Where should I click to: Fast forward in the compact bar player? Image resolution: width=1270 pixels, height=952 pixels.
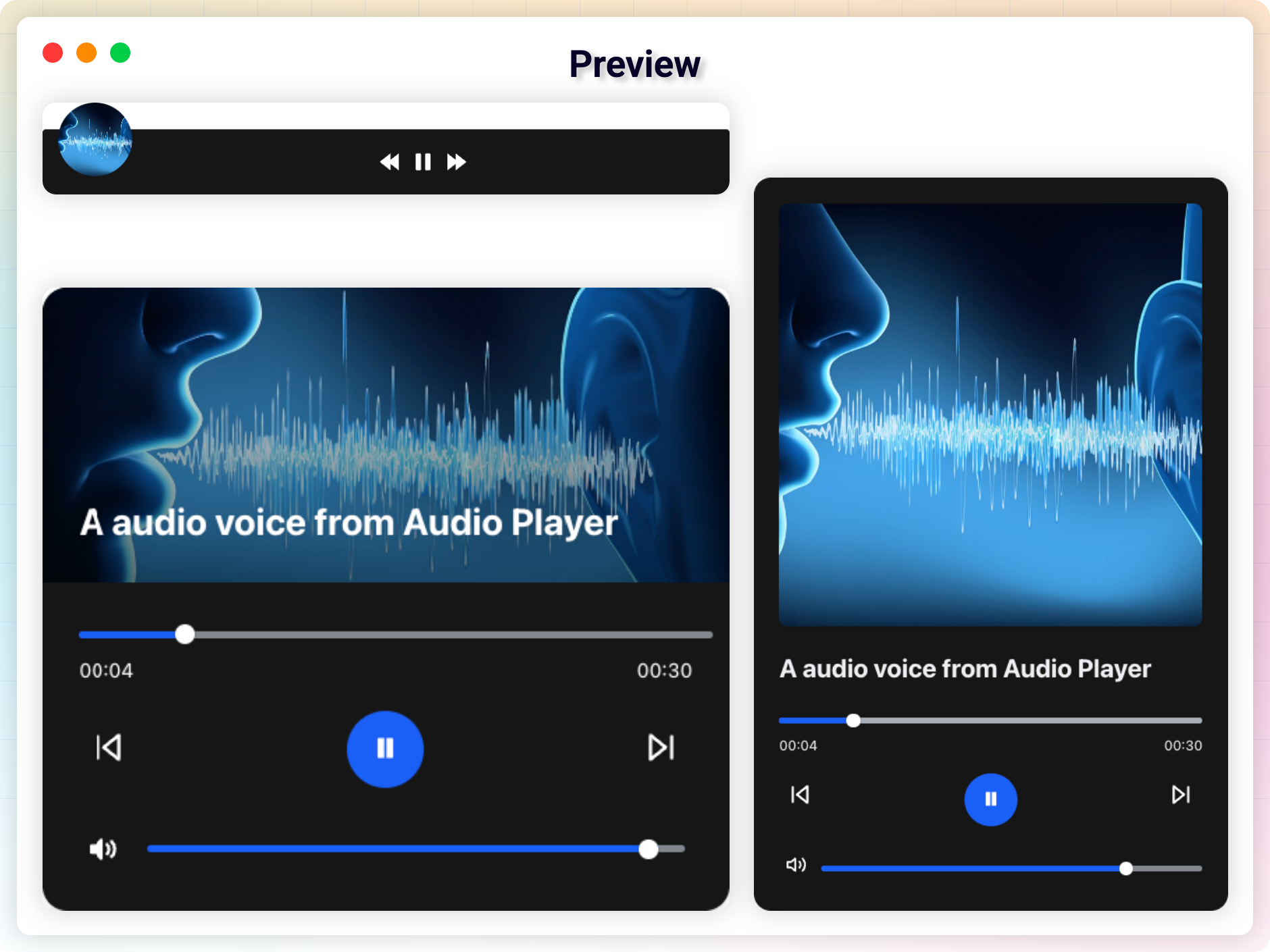coord(457,162)
